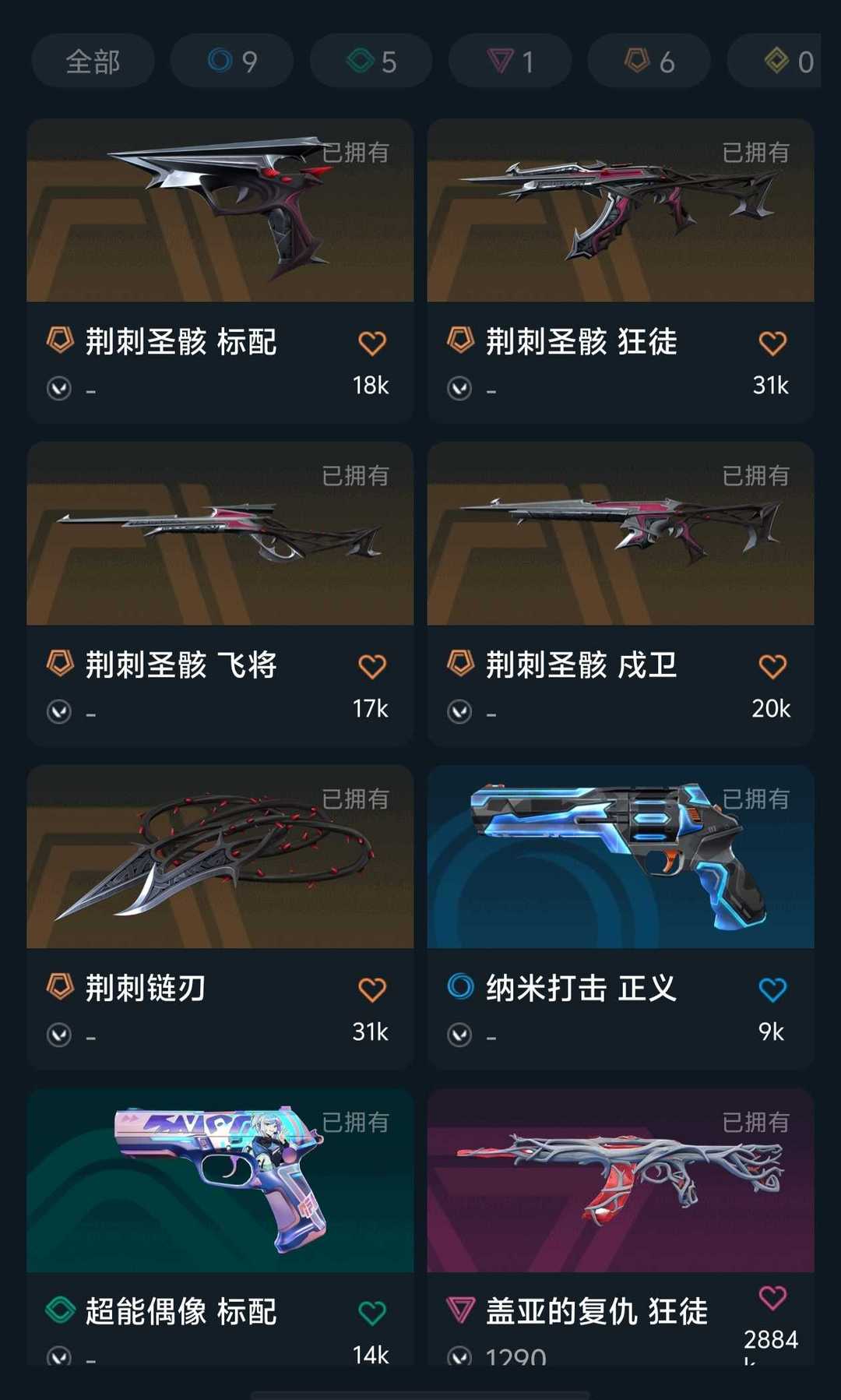
Task: Like the 荆刺圣骸 狂徒 skin
Action: pyautogui.click(x=772, y=343)
